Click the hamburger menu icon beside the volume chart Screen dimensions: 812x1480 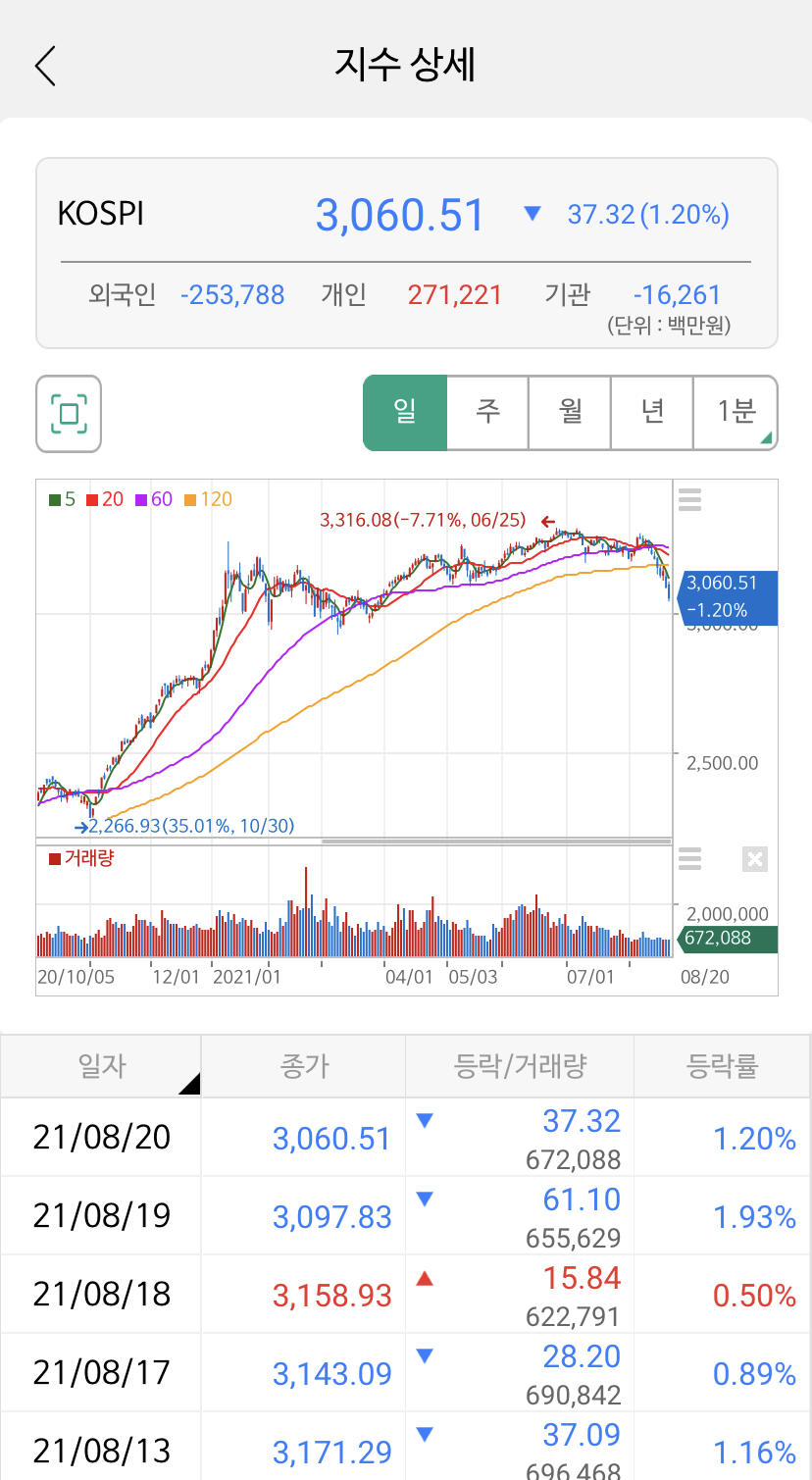(689, 859)
